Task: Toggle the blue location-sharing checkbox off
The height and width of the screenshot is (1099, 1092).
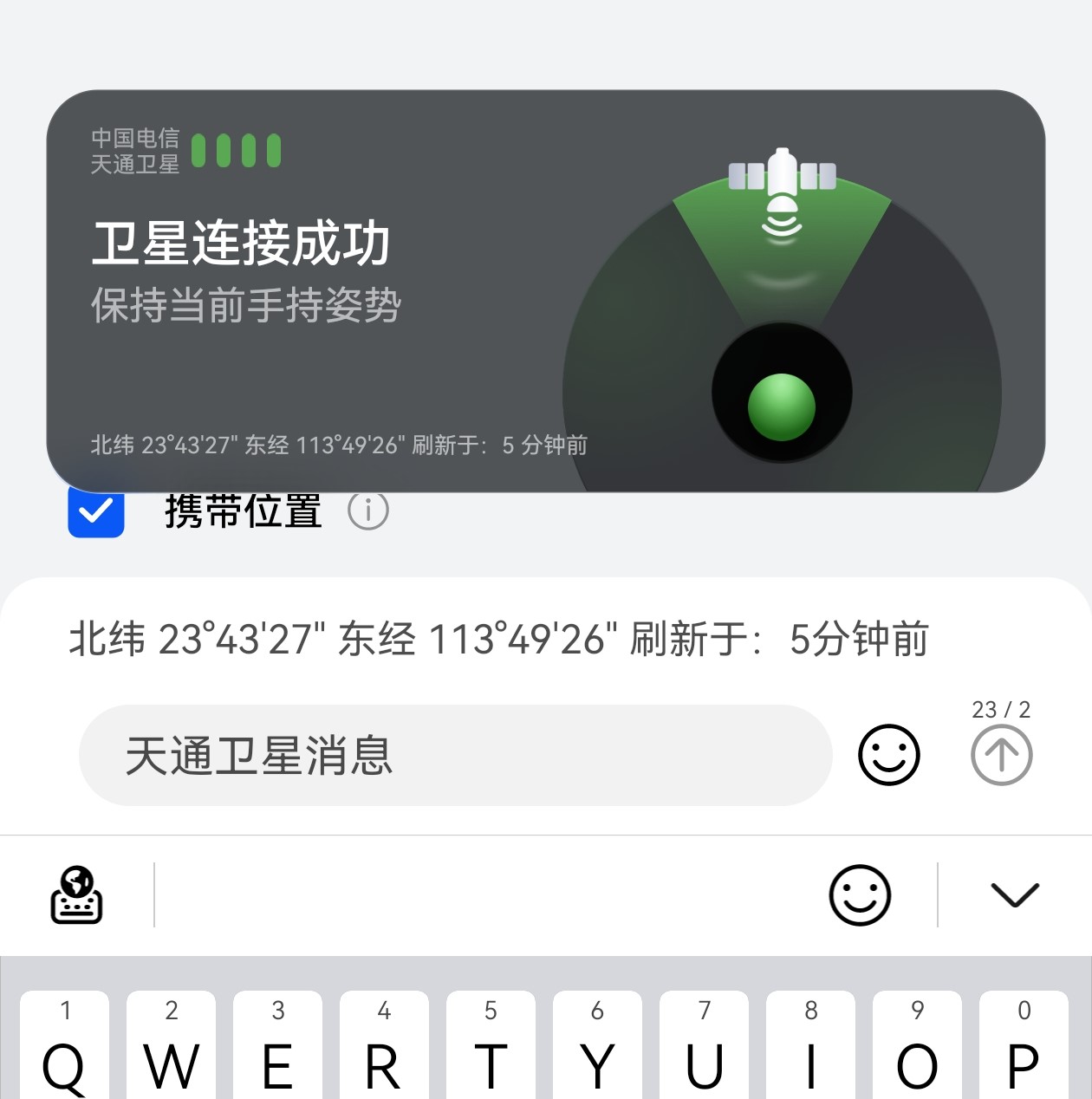Action: [x=96, y=511]
